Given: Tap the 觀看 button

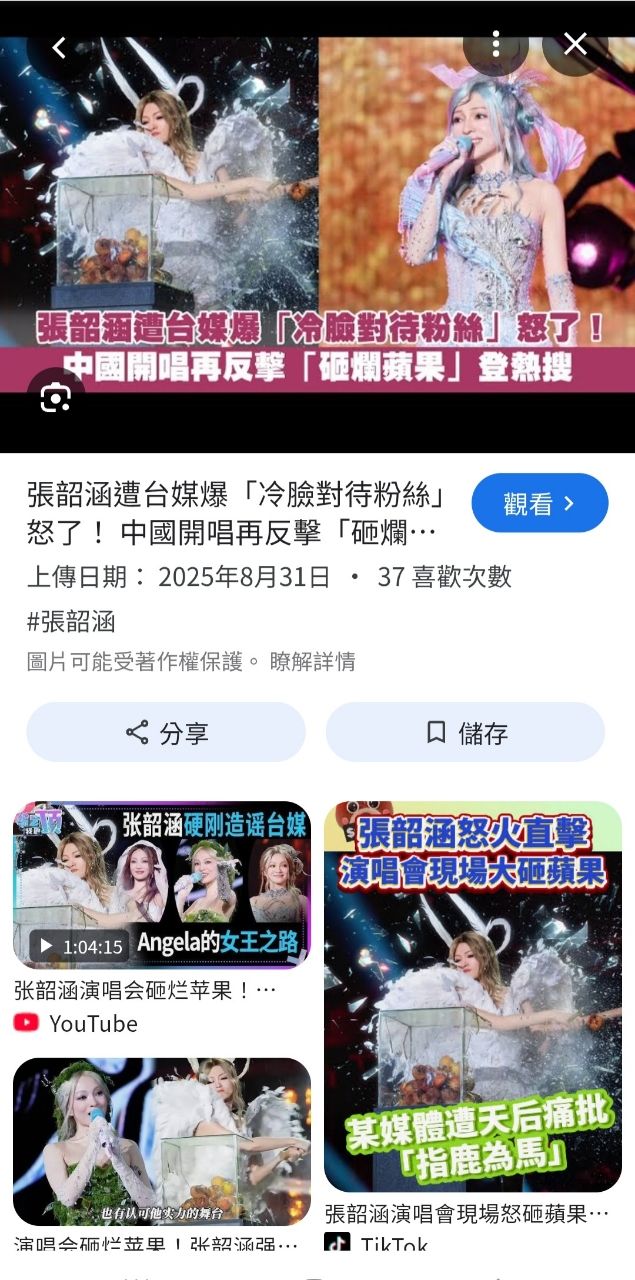Looking at the screenshot, I should click(x=539, y=503).
